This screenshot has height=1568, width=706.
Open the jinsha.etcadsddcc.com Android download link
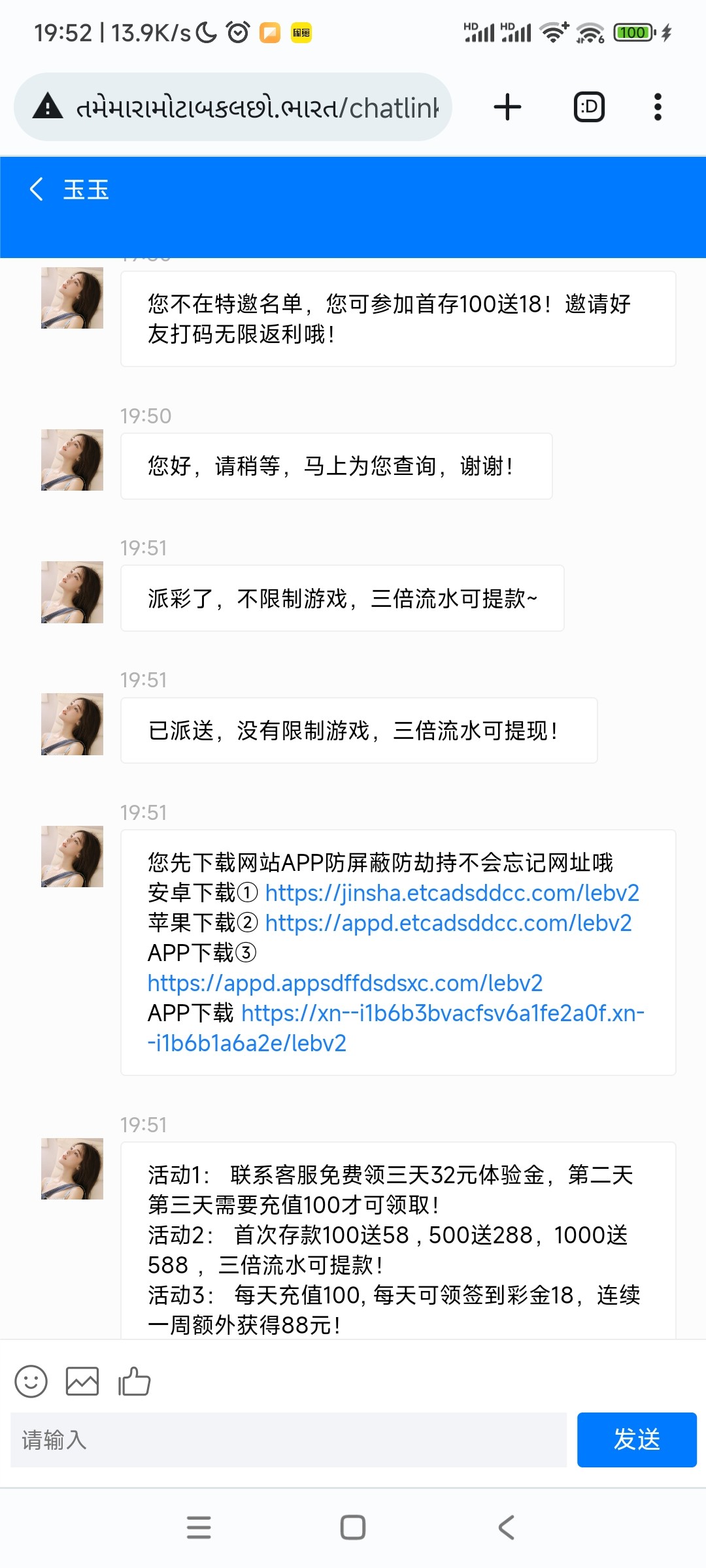point(452,892)
